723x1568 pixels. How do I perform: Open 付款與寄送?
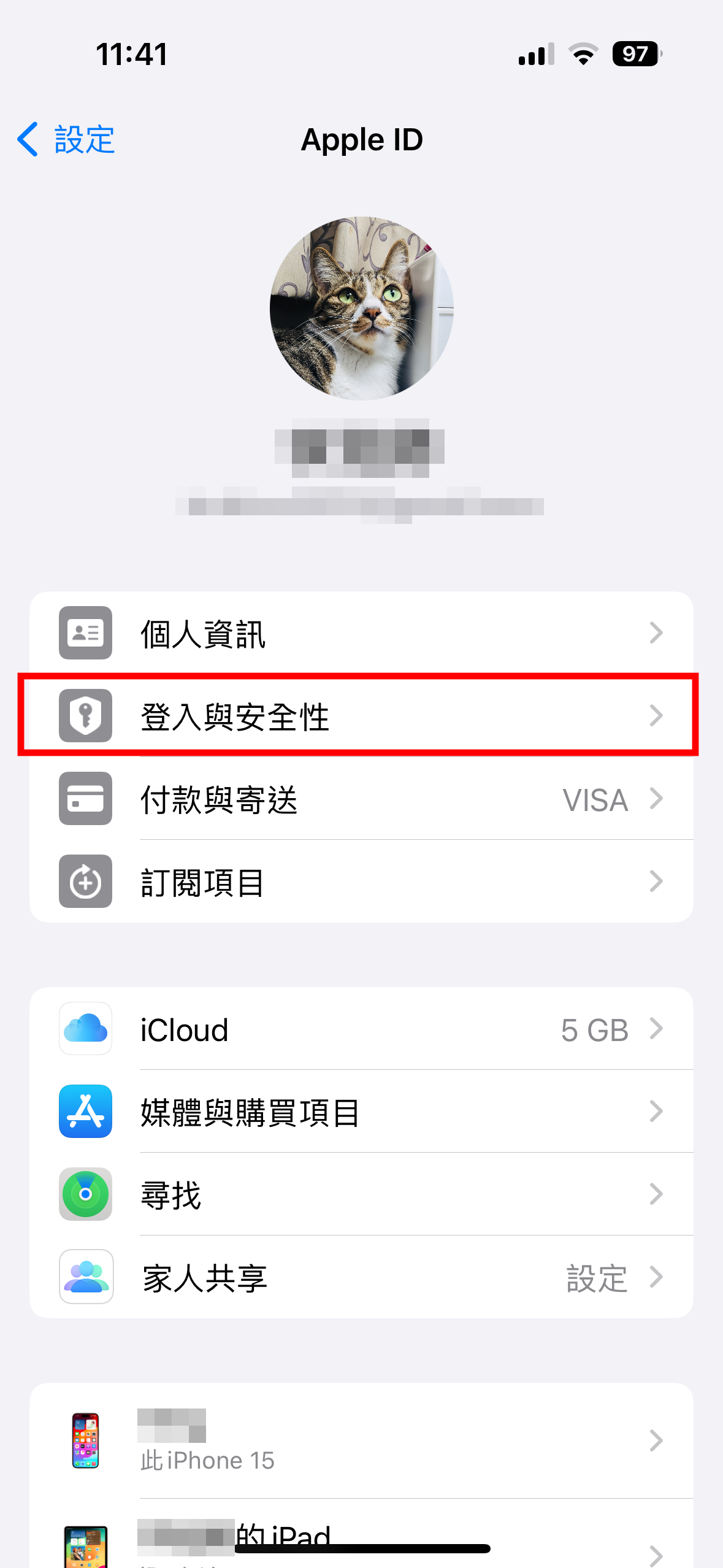point(361,799)
